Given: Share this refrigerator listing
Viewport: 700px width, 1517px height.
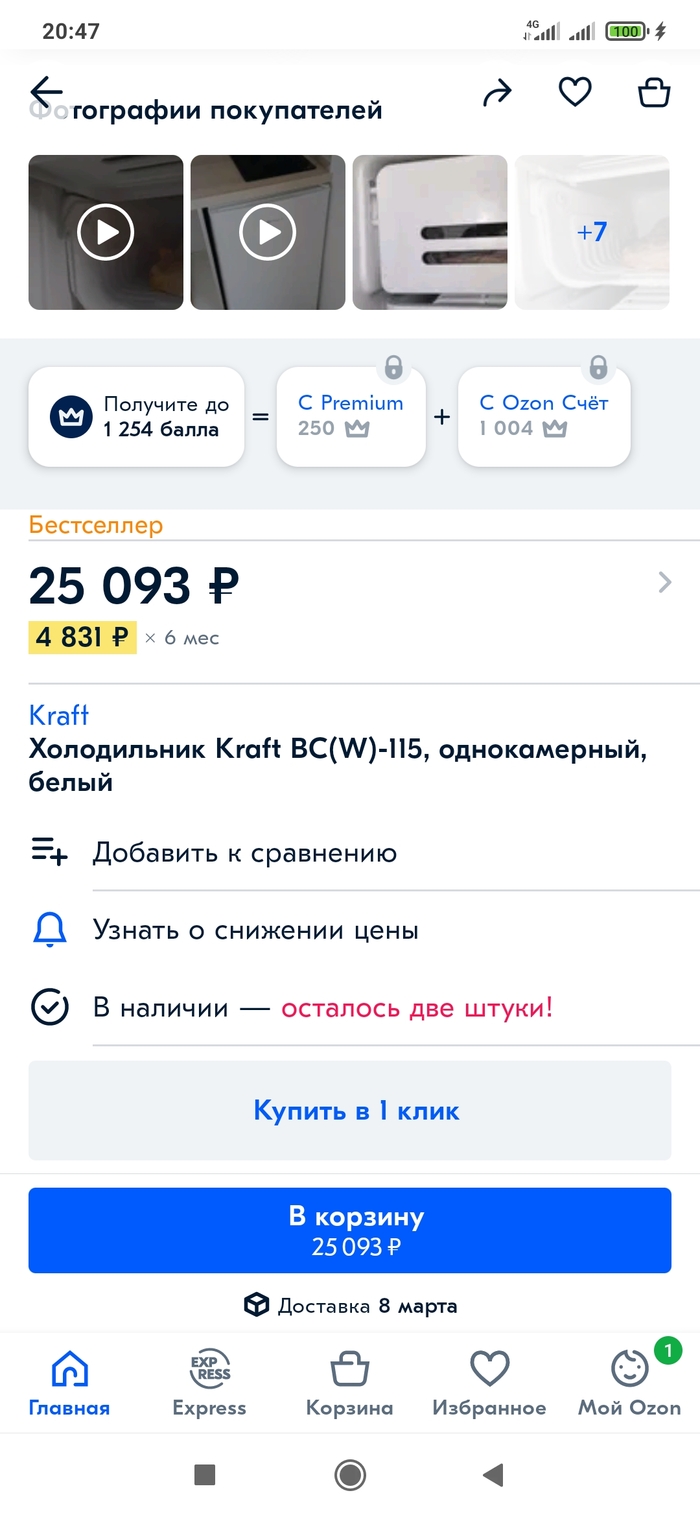Looking at the screenshot, I should coord(496,93).
